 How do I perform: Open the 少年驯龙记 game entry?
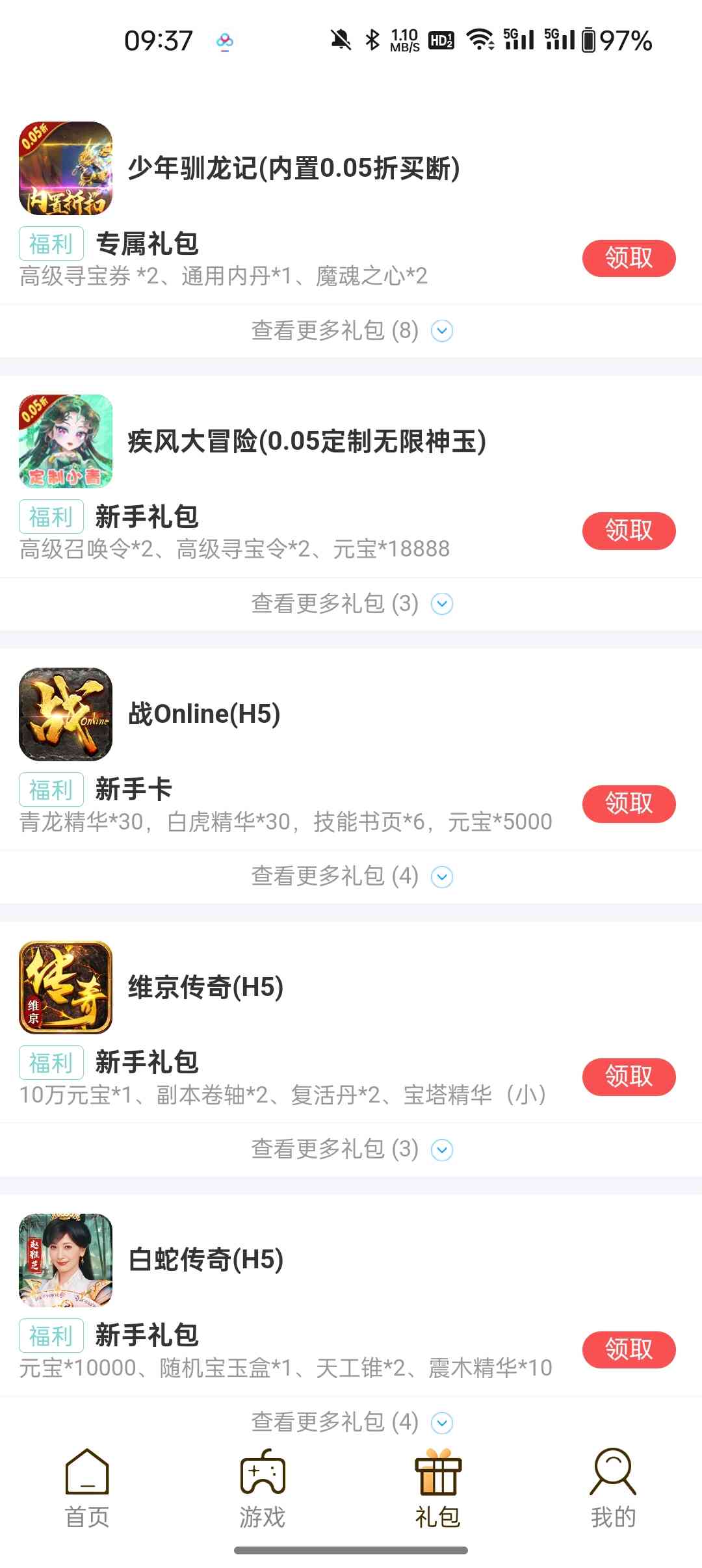[292, 168]
